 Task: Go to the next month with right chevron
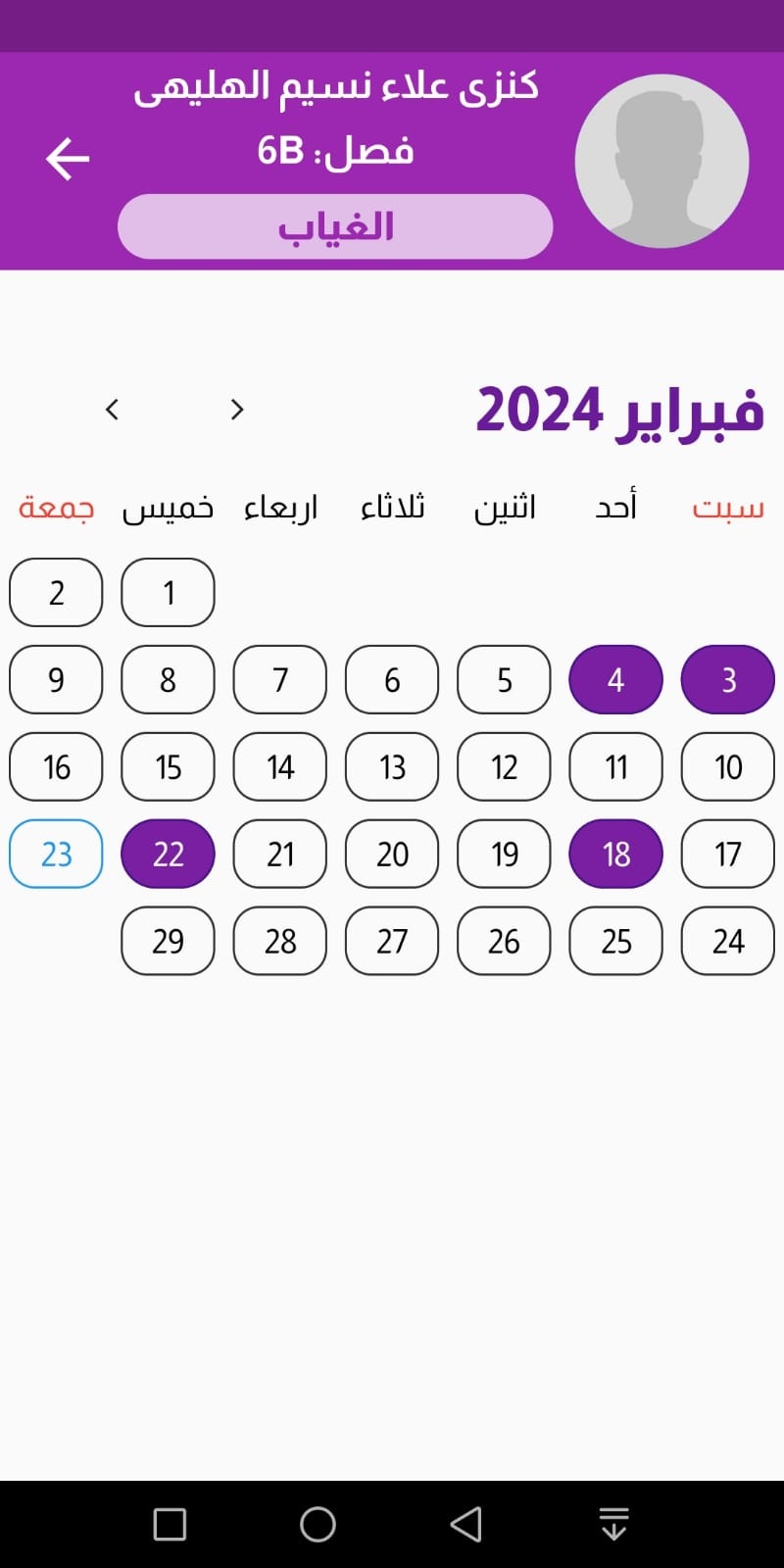(x=236, y=410)
